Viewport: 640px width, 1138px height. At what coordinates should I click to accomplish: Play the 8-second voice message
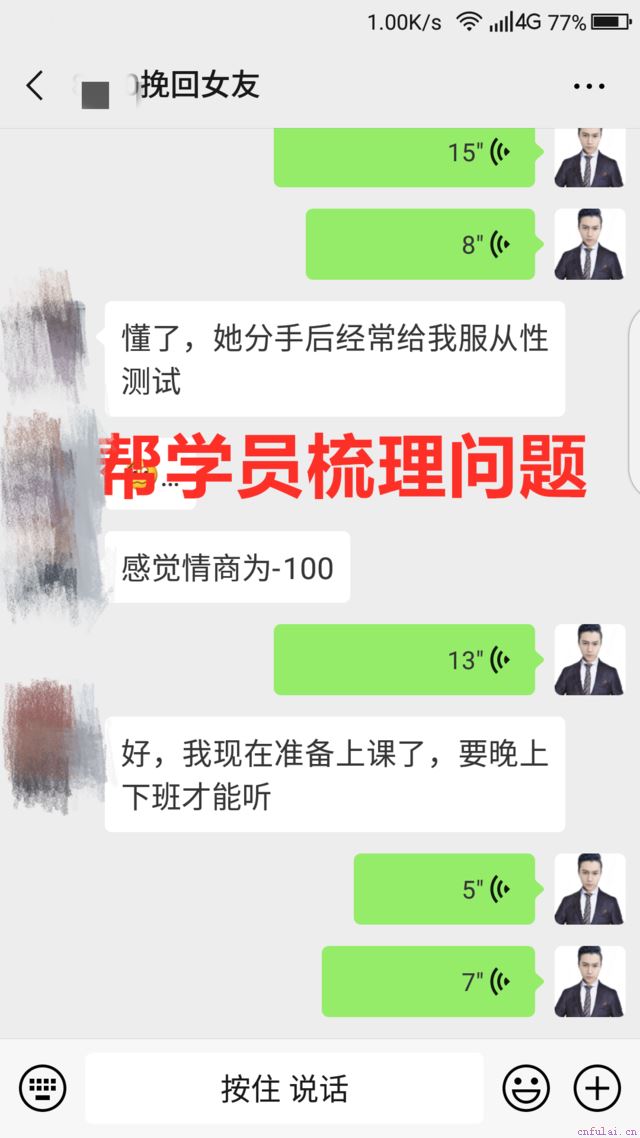click(x=420, y=244)
